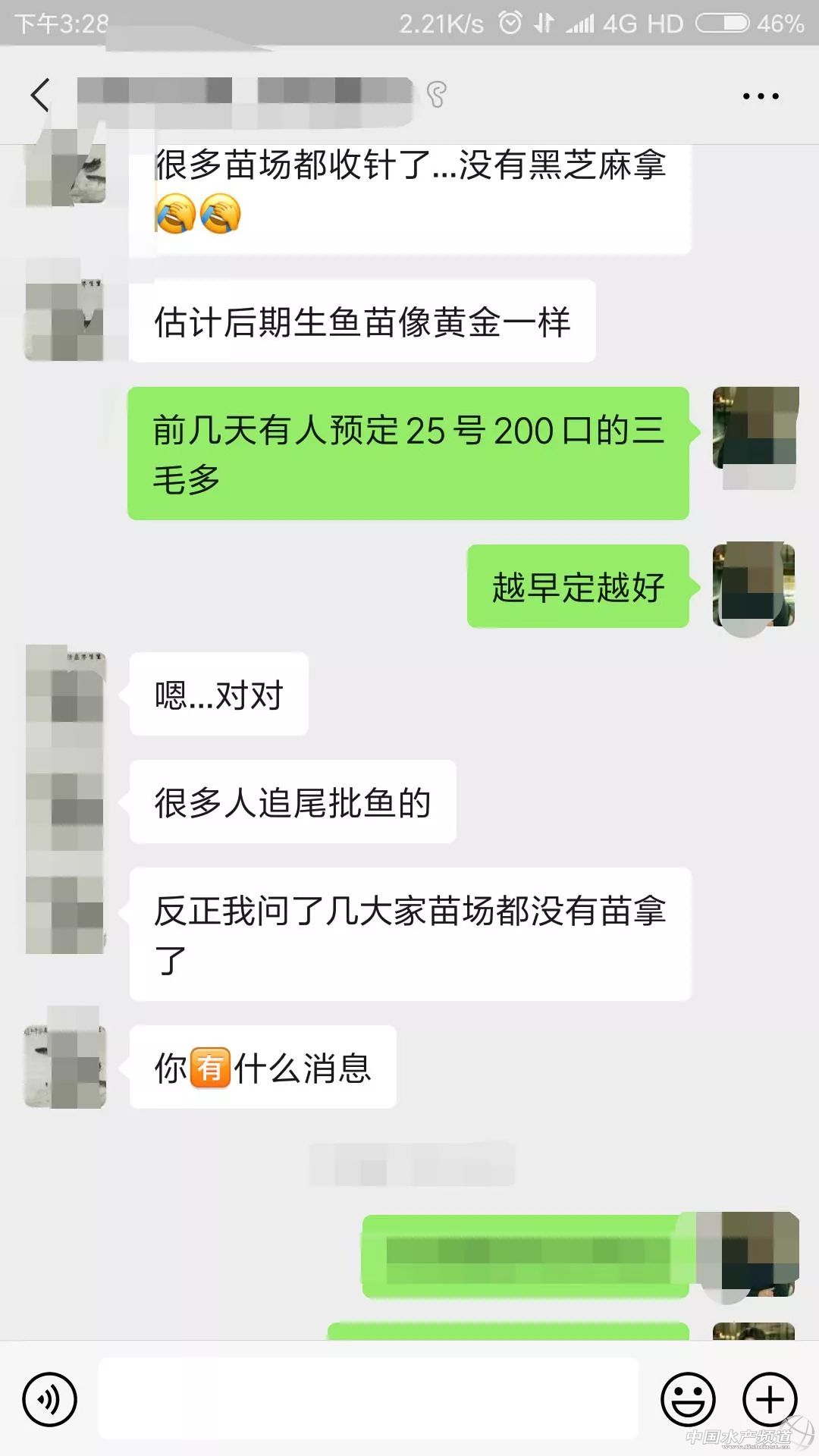Open the chat's three-dot menu
Screen dimensions: 819x1456
(x=760, y=96)
